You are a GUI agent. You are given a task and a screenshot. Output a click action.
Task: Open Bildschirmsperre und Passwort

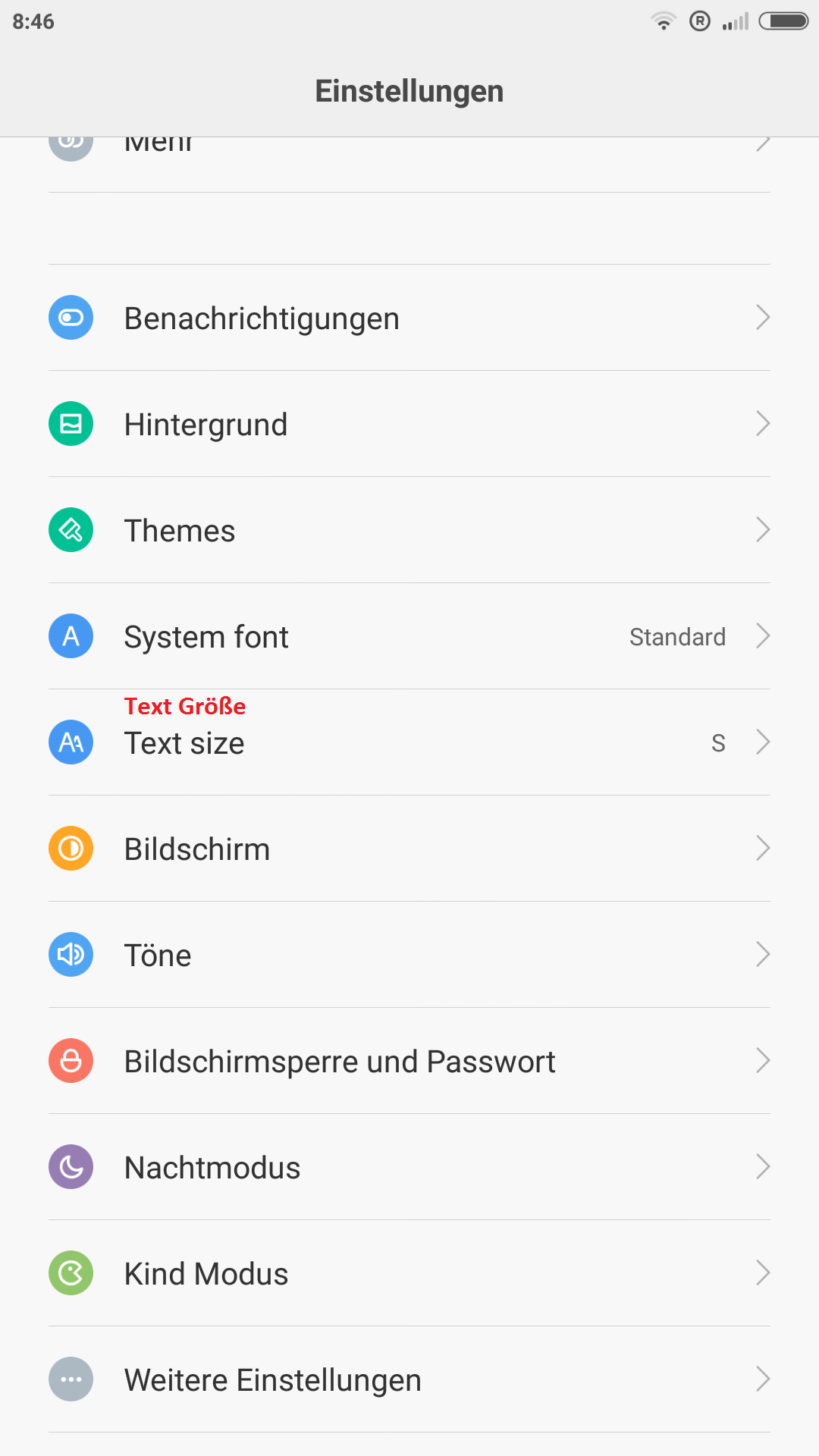pos(409,1061)
